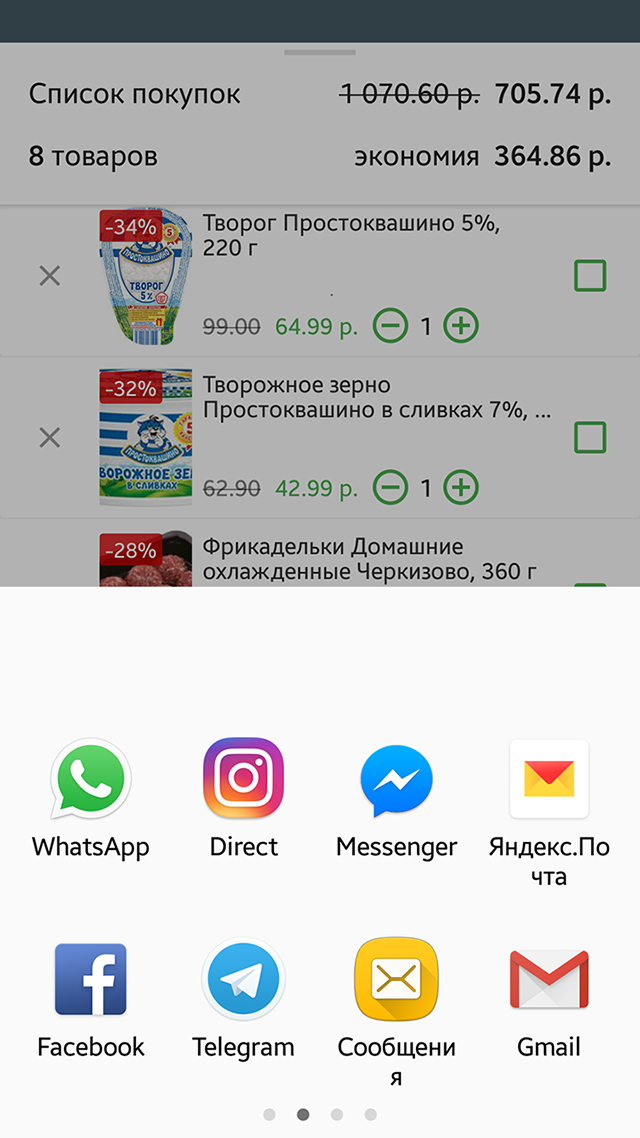Viewport: 640px width, 1138px height.
Task: Remove Творог Простоквашино 5% from list
Action: click(x=49, y=276)
